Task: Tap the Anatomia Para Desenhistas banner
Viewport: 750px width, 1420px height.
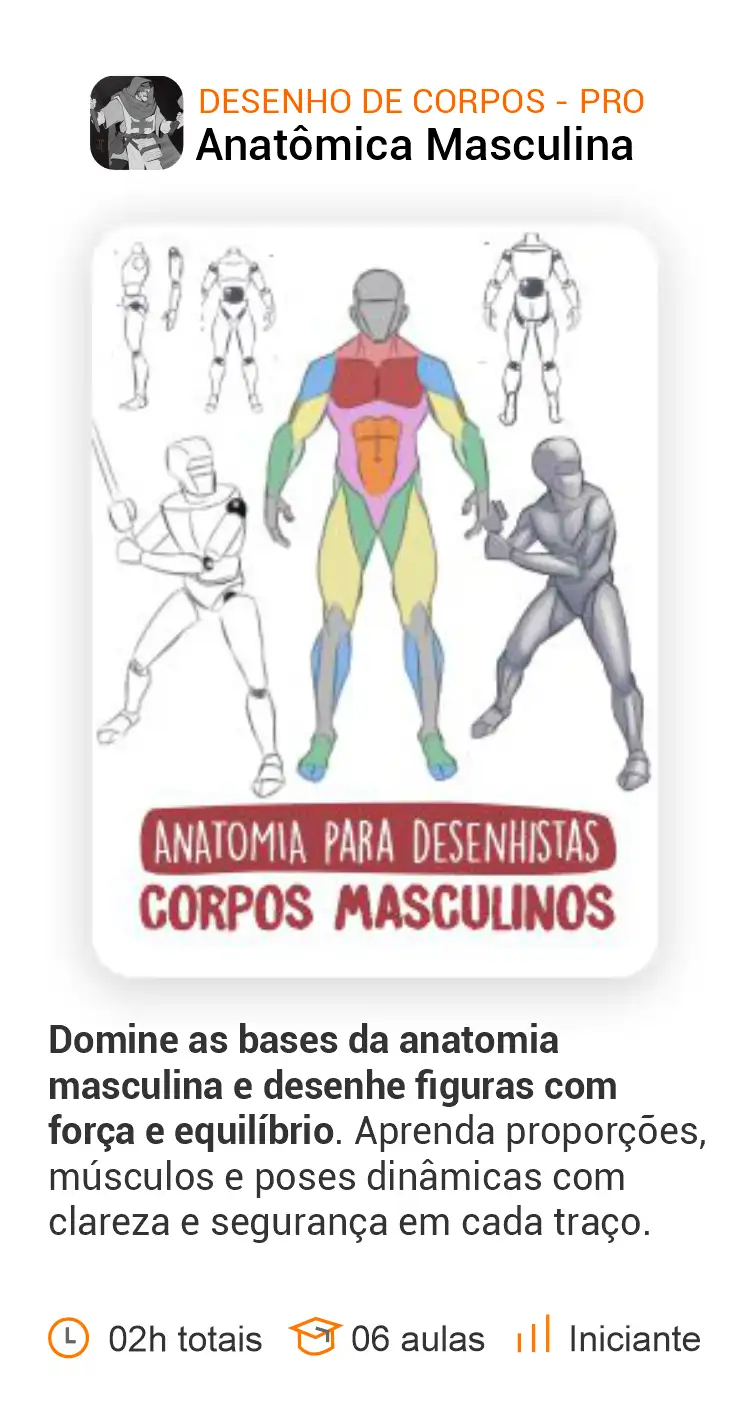Action: (x=381, y=840)
